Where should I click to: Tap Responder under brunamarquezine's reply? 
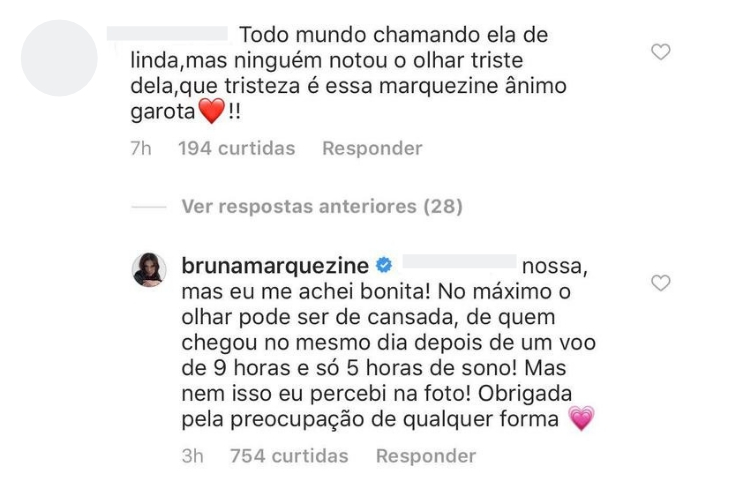pyautogui.click(x=425, y=456)
